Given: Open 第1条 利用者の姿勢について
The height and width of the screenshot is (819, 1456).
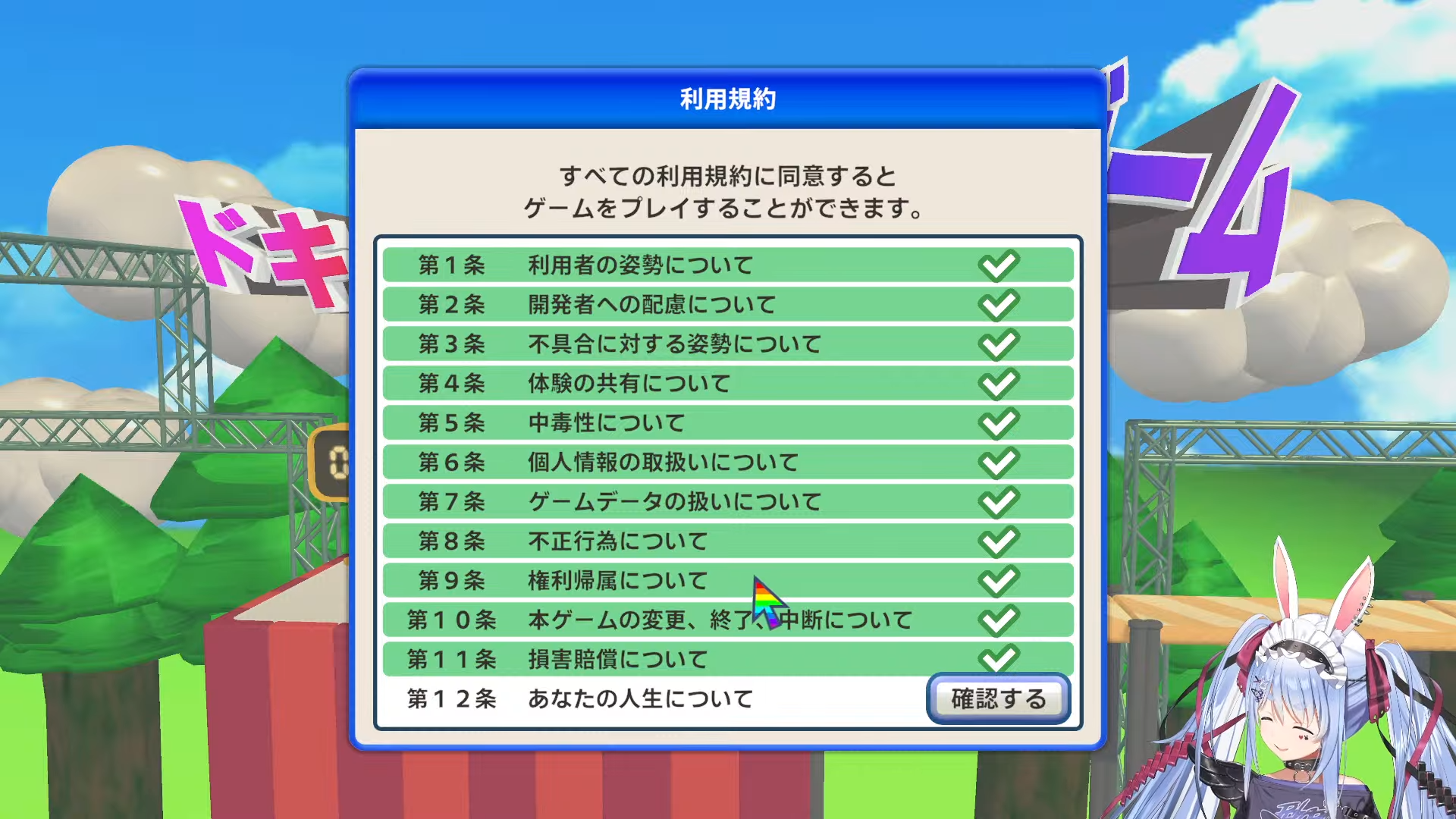Looking at the screenshot, I should [728, 265].
